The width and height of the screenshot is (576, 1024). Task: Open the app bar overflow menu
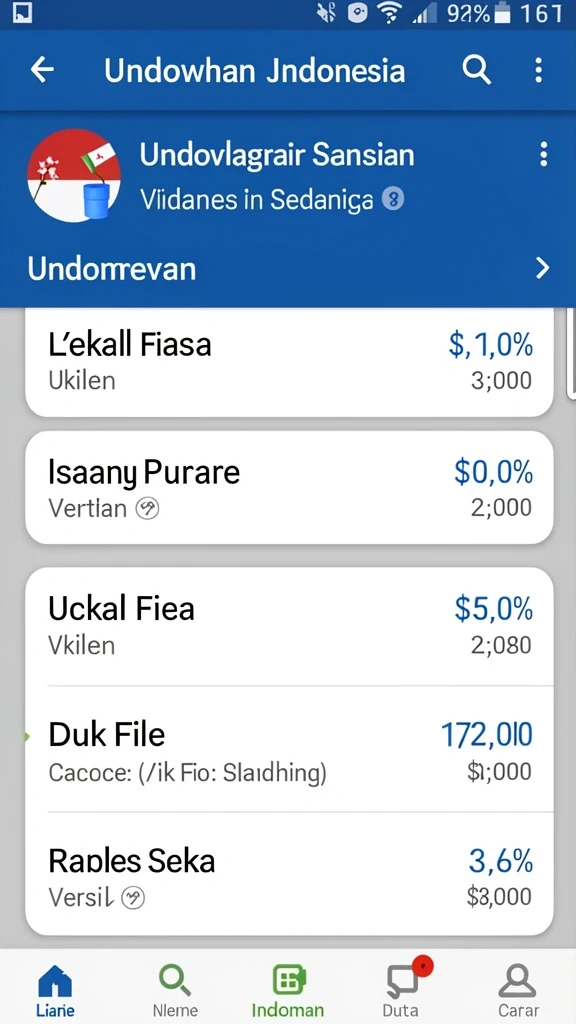pyautogui.click(x=538, y=70)
